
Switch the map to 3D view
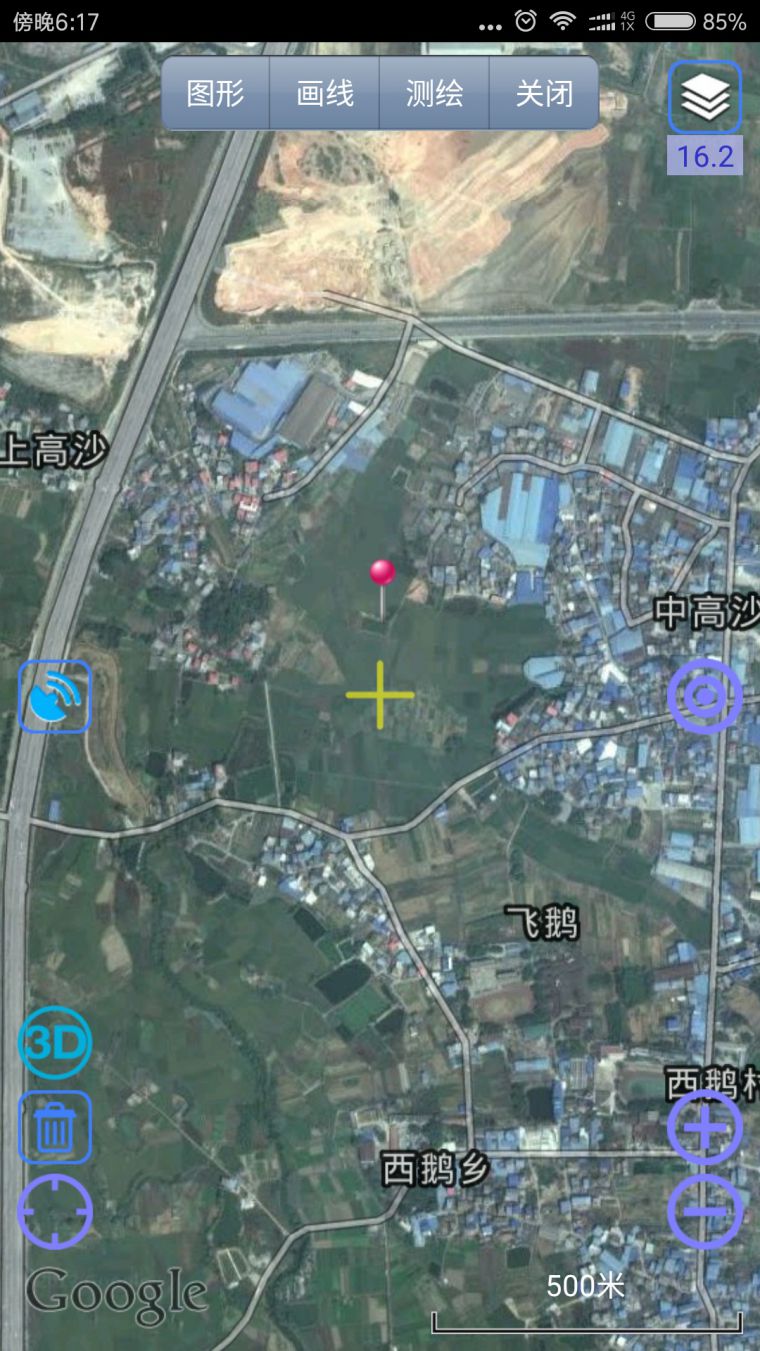55,1043
